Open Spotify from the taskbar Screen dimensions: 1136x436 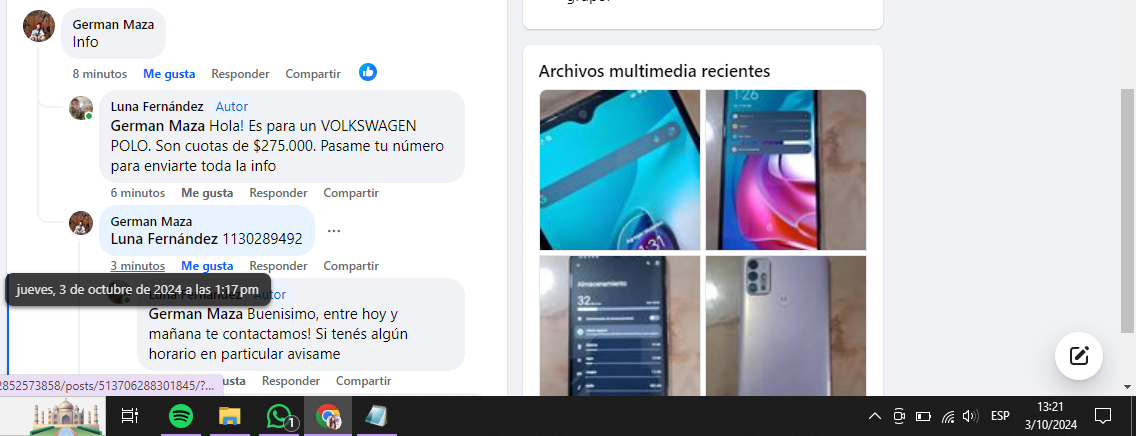click(181, 416)
